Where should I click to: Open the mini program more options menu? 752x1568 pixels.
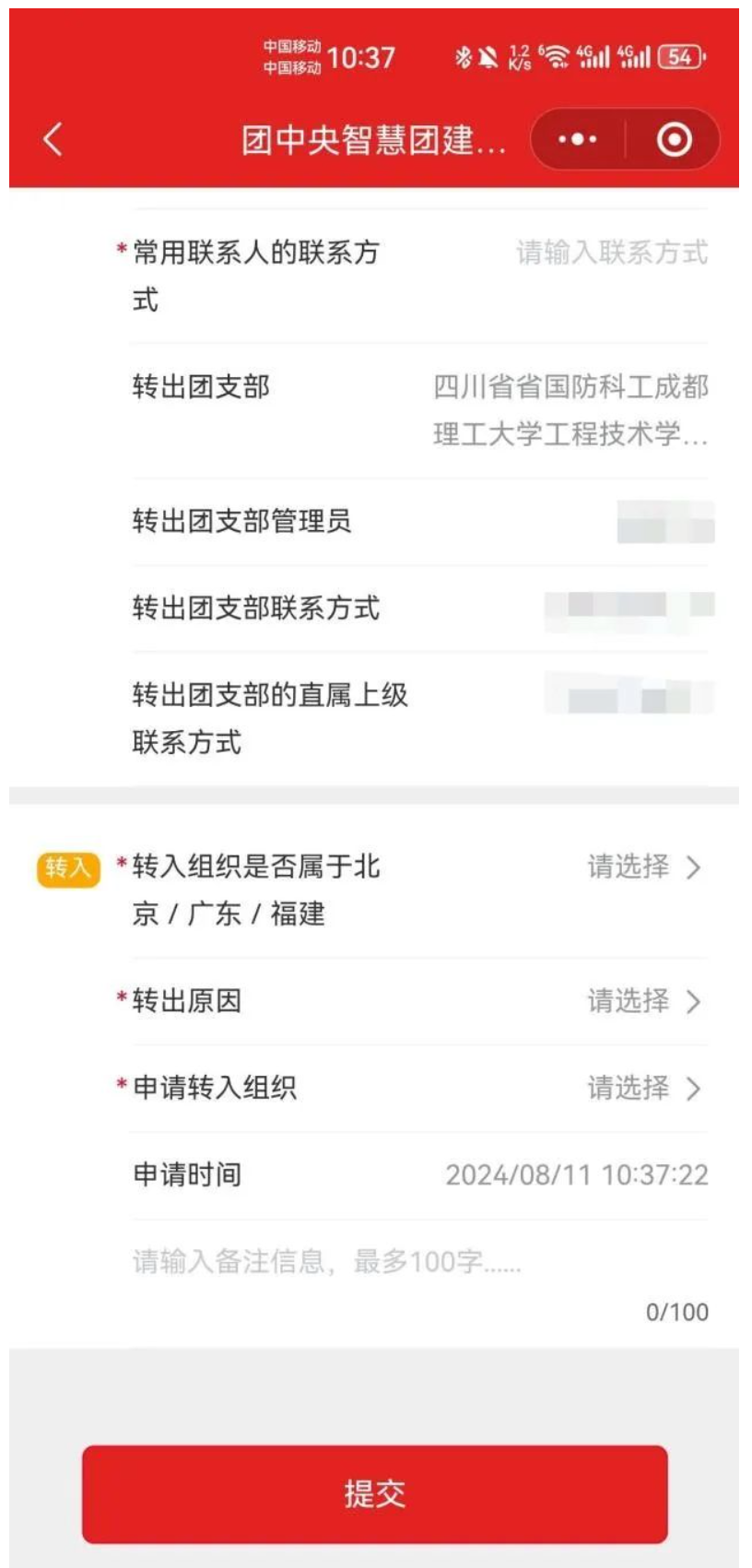tap(577, 140)
